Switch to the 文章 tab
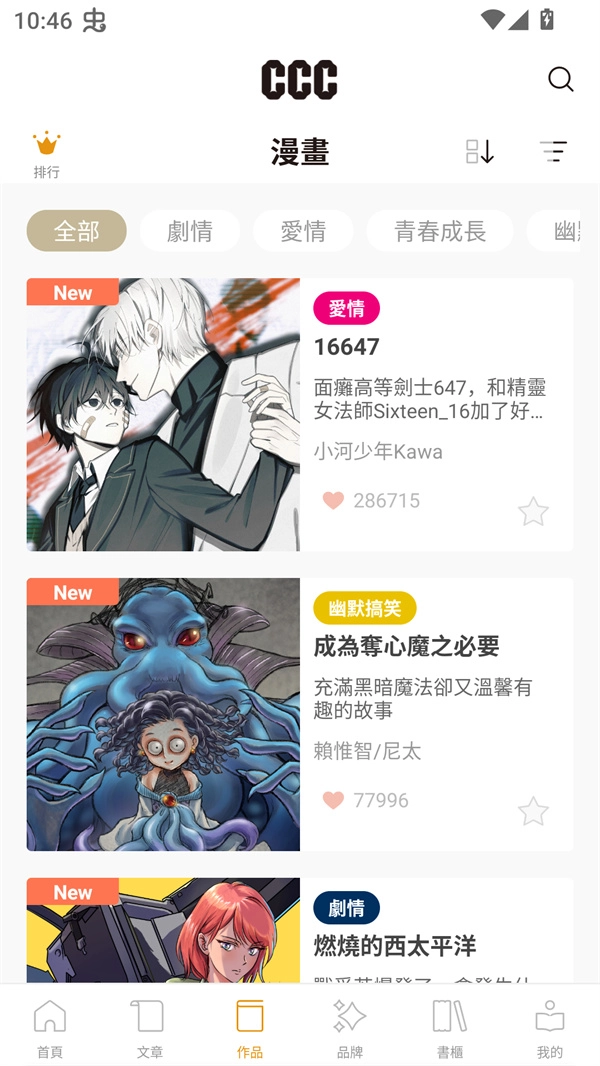The image size is (600, 1066). point(150,1028)
